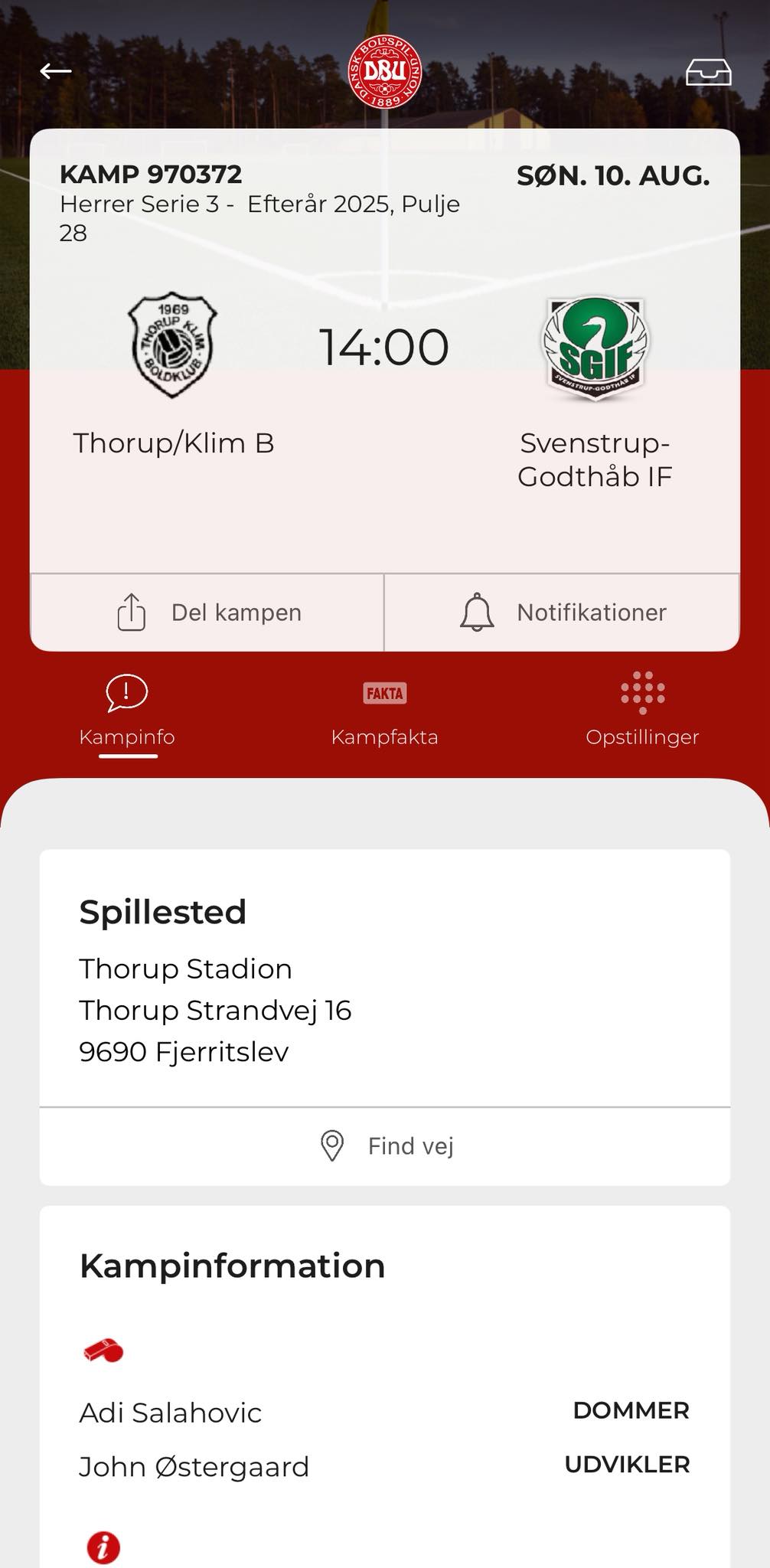Open Thorup/Klim B team

[x=173, y=375]
